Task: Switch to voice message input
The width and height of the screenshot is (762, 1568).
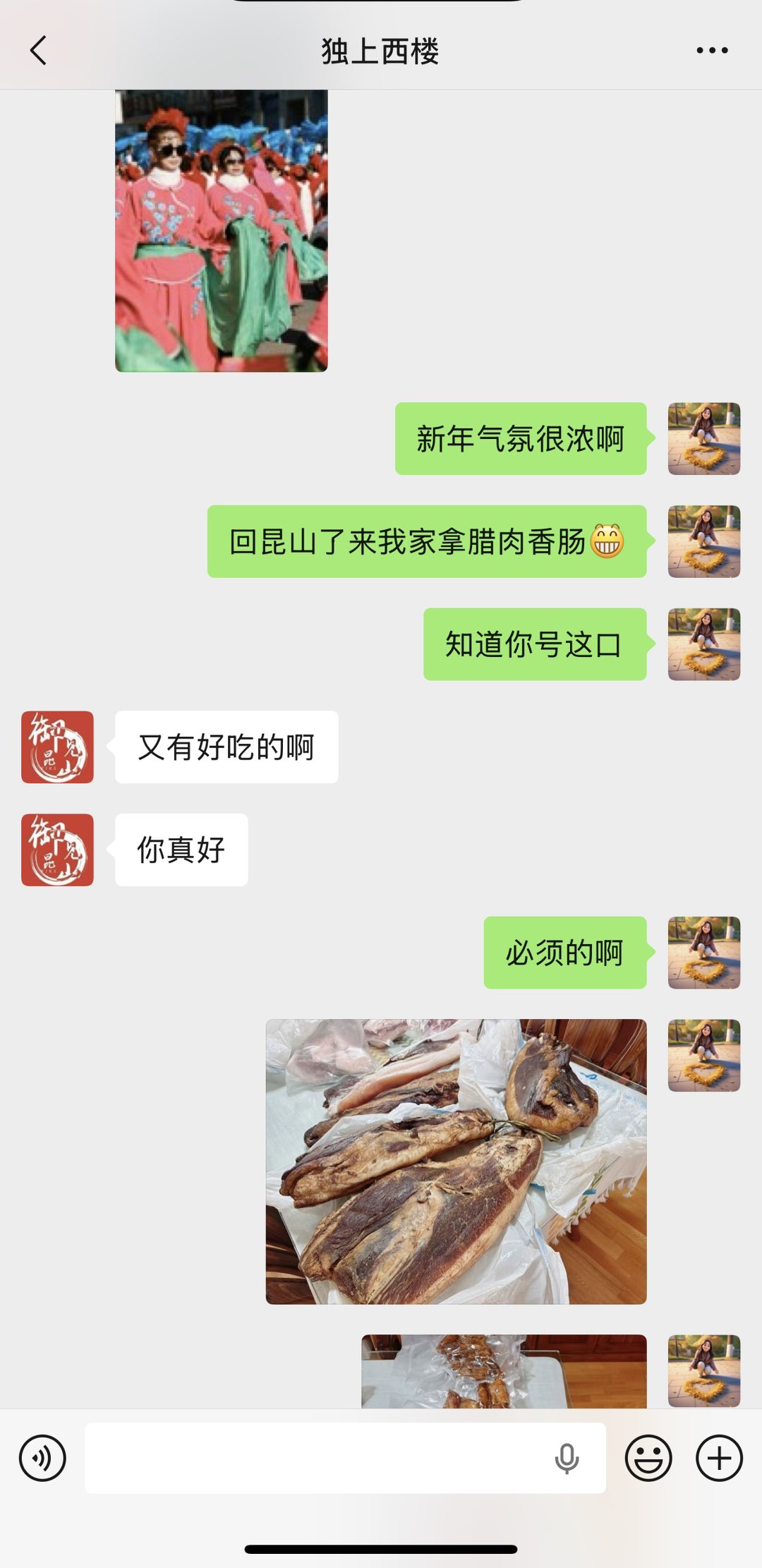Action: [42, 1458]
